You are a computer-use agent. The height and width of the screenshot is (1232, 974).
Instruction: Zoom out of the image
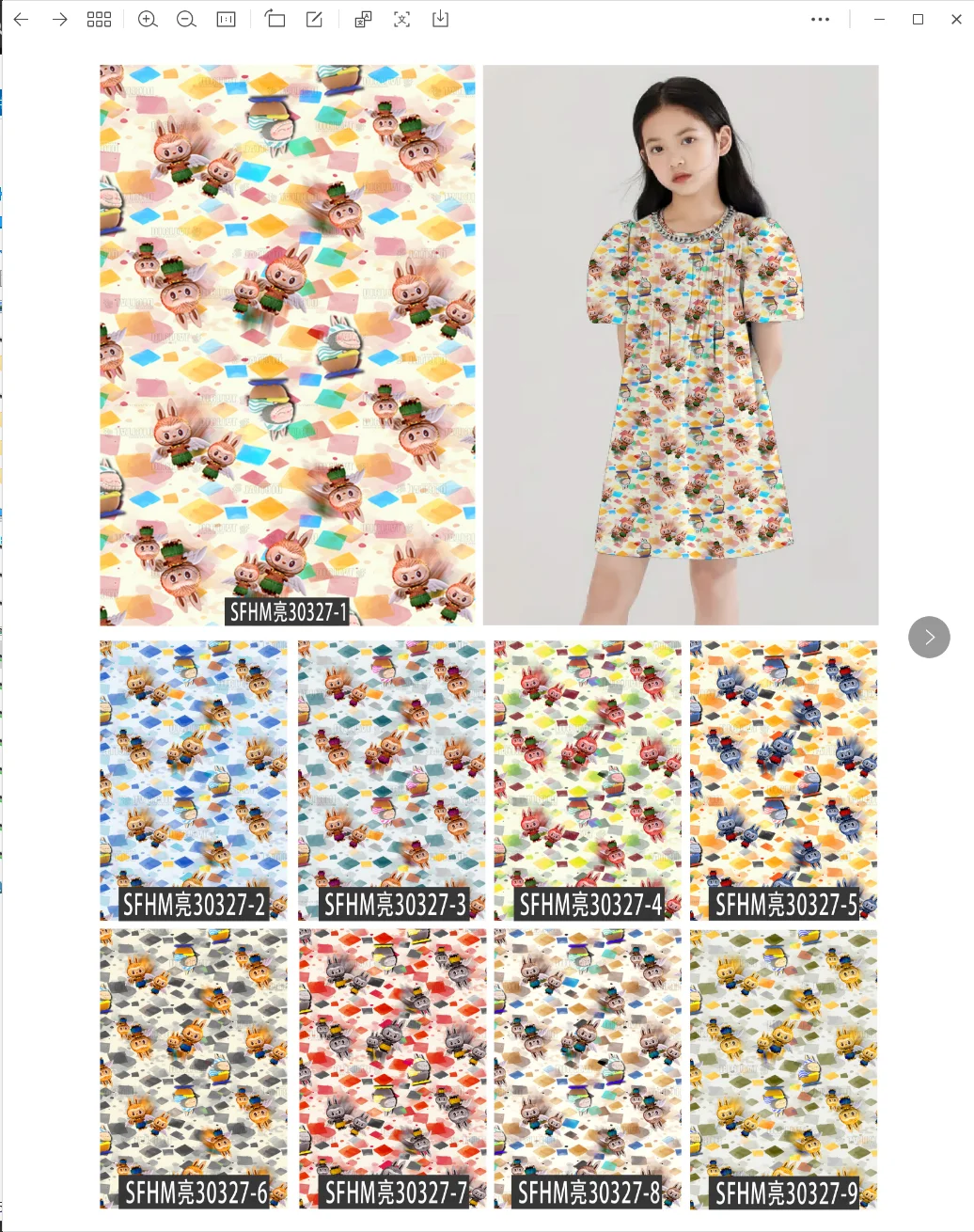pyautogui.click(x=186, y=19)
